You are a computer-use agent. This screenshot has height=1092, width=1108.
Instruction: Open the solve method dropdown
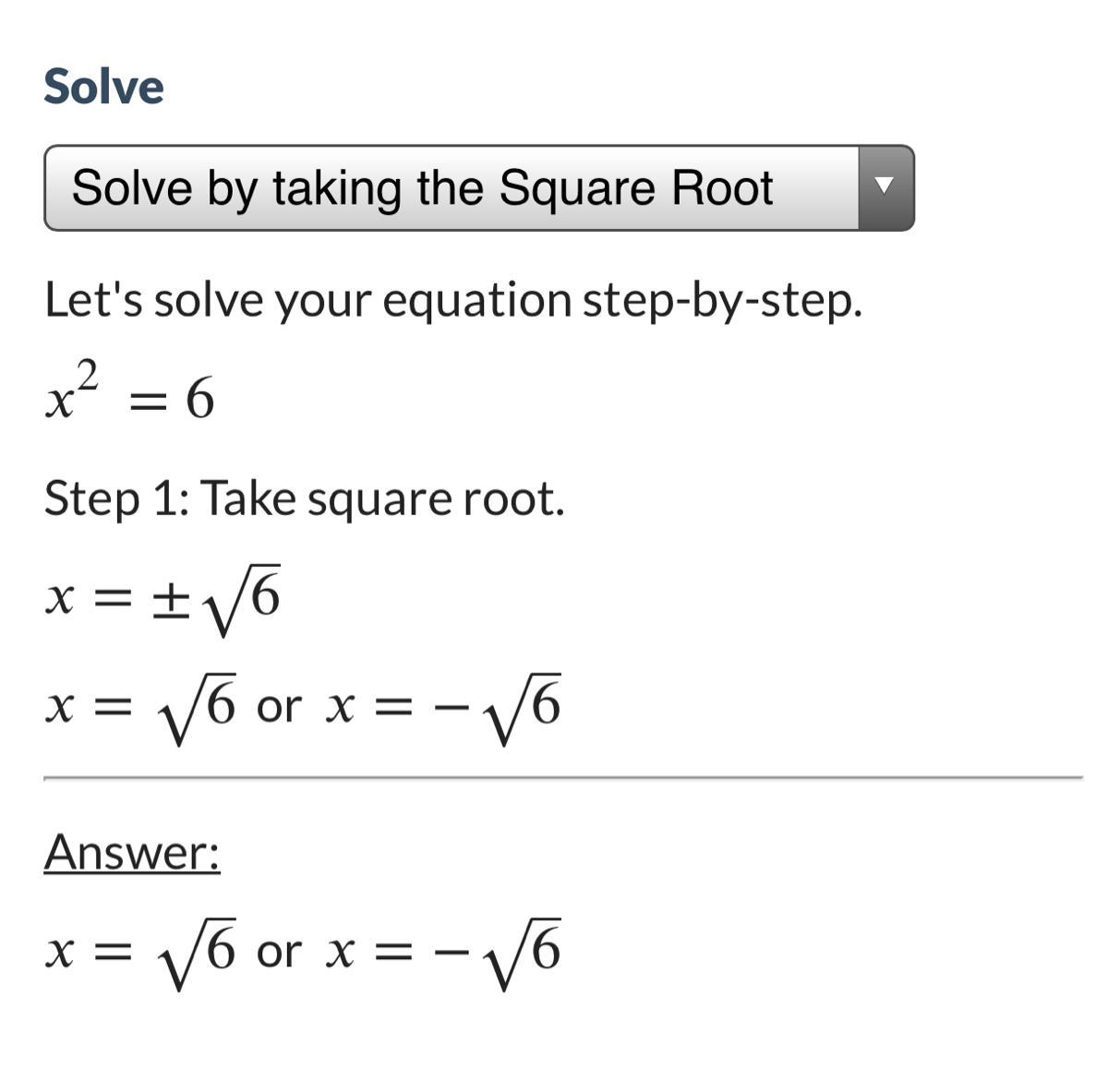point(479,187)
